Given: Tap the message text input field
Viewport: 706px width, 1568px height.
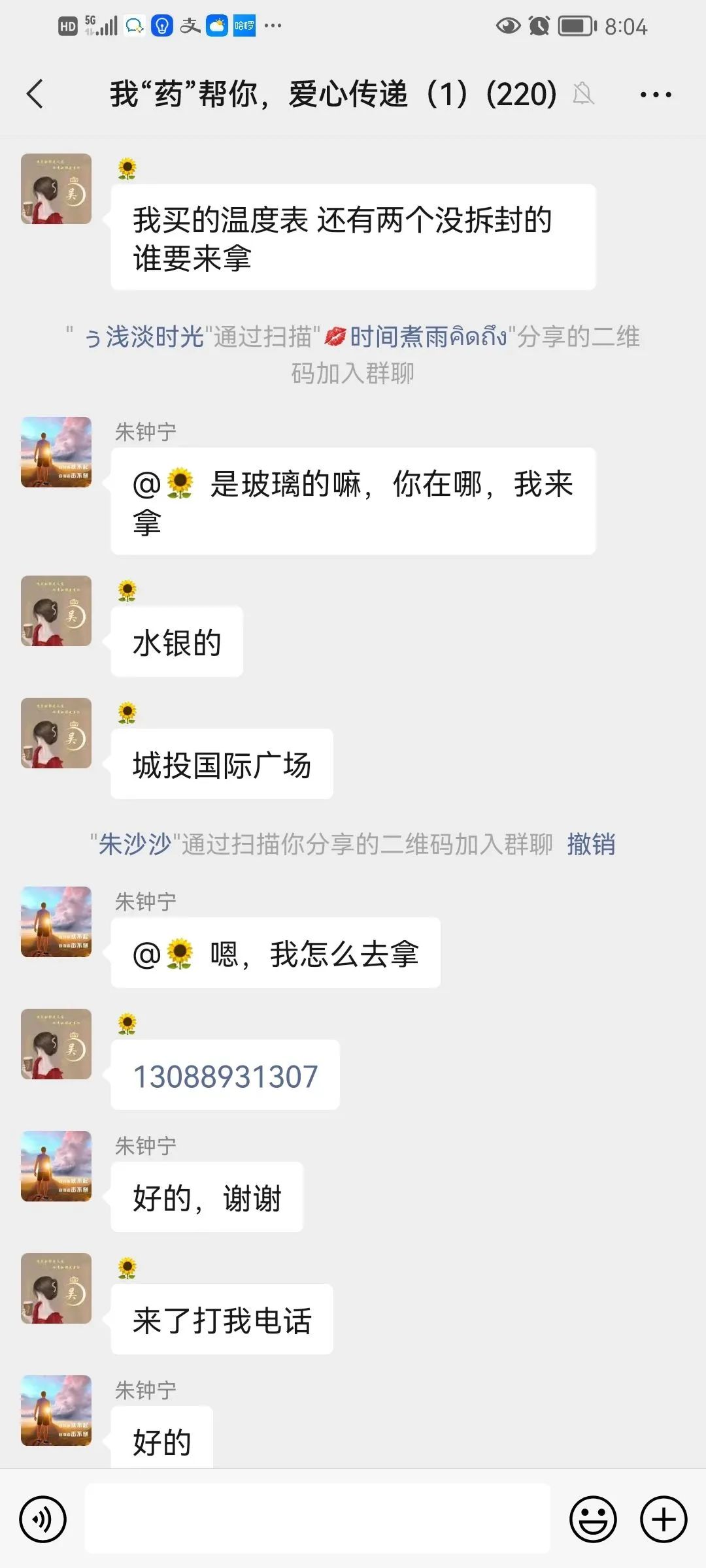Looking at the screenshot, I should (318, 1518).
